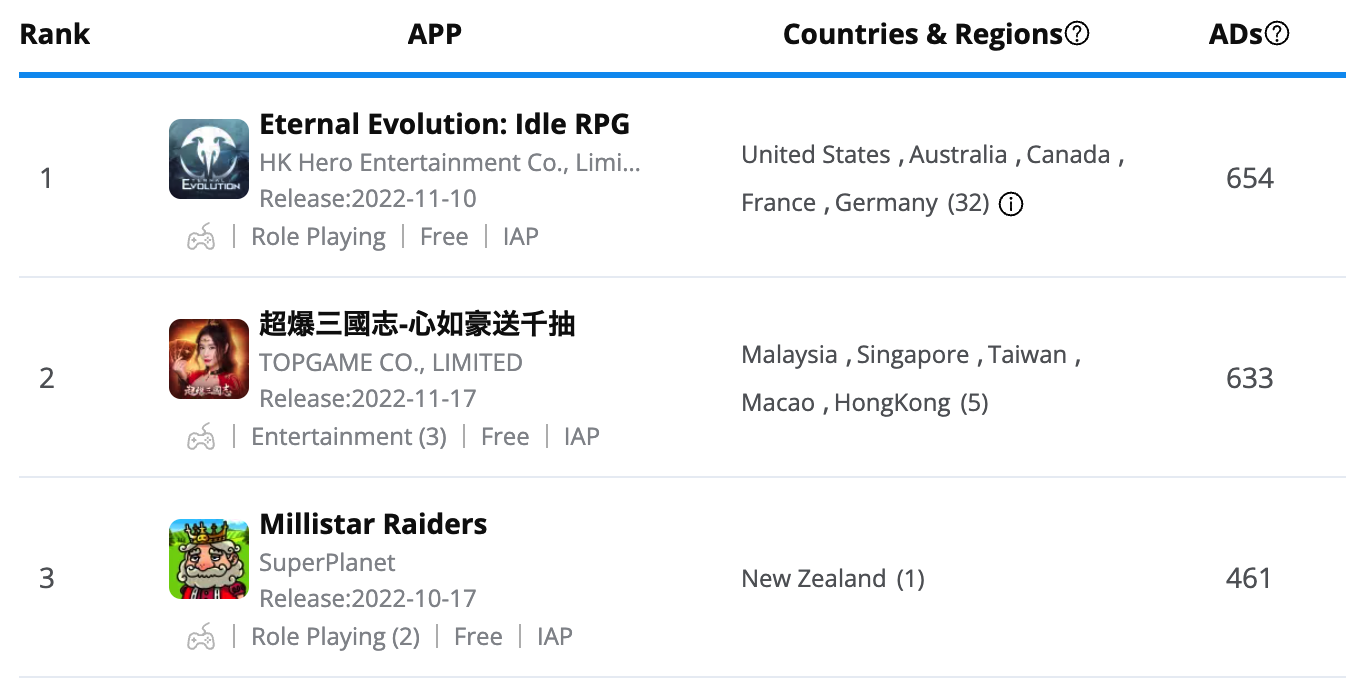Viewport: 1354px width, 682px height.
Task: Open the help icon beside Countries & Regions
Action: 1077,34
